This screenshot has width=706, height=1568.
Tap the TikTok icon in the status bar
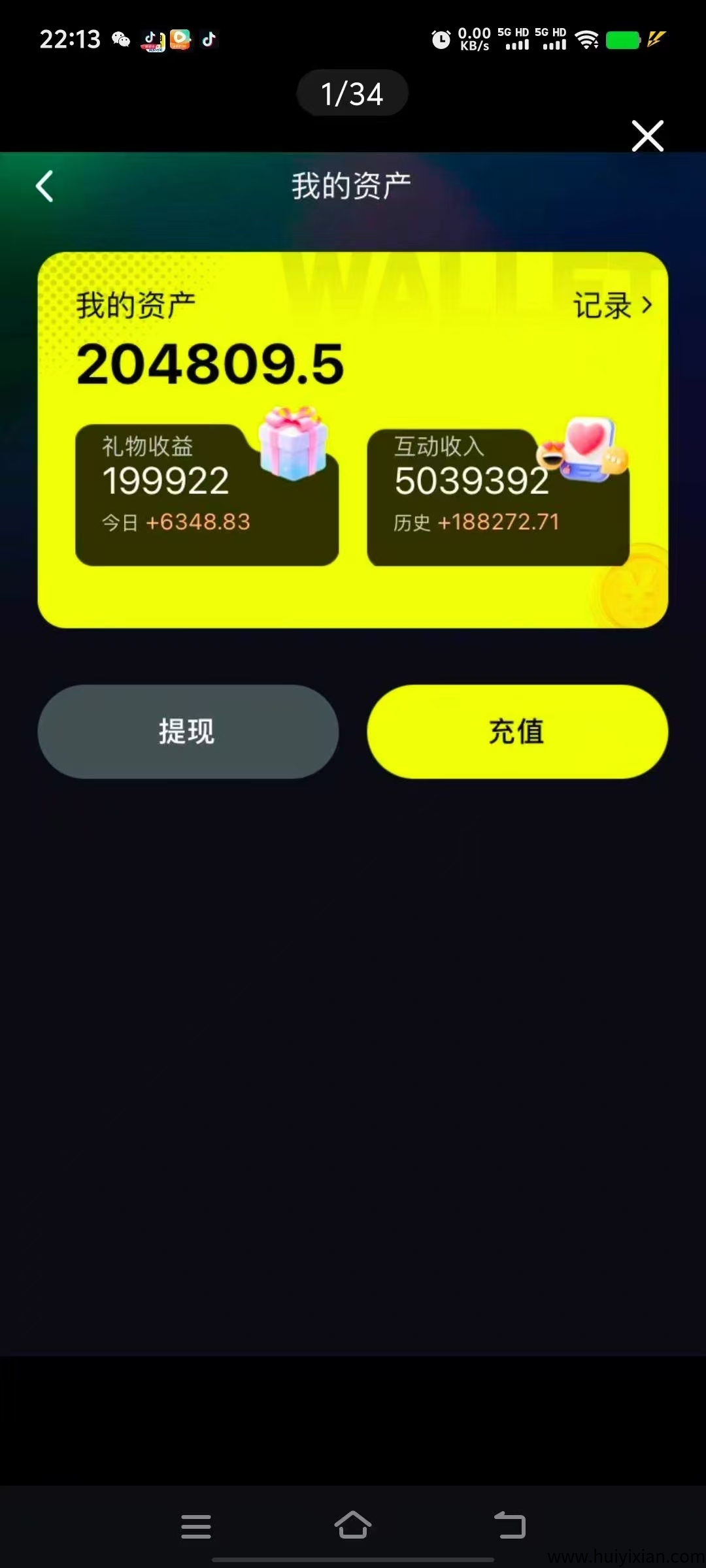(x=208, y=39)
